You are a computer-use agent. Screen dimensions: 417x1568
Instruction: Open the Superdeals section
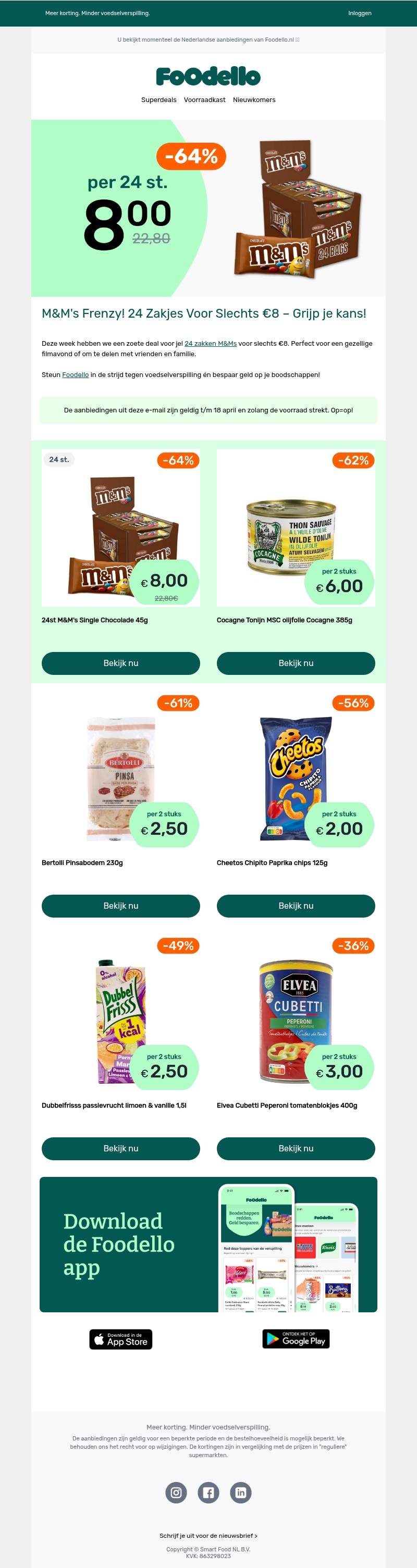point(158,100)
